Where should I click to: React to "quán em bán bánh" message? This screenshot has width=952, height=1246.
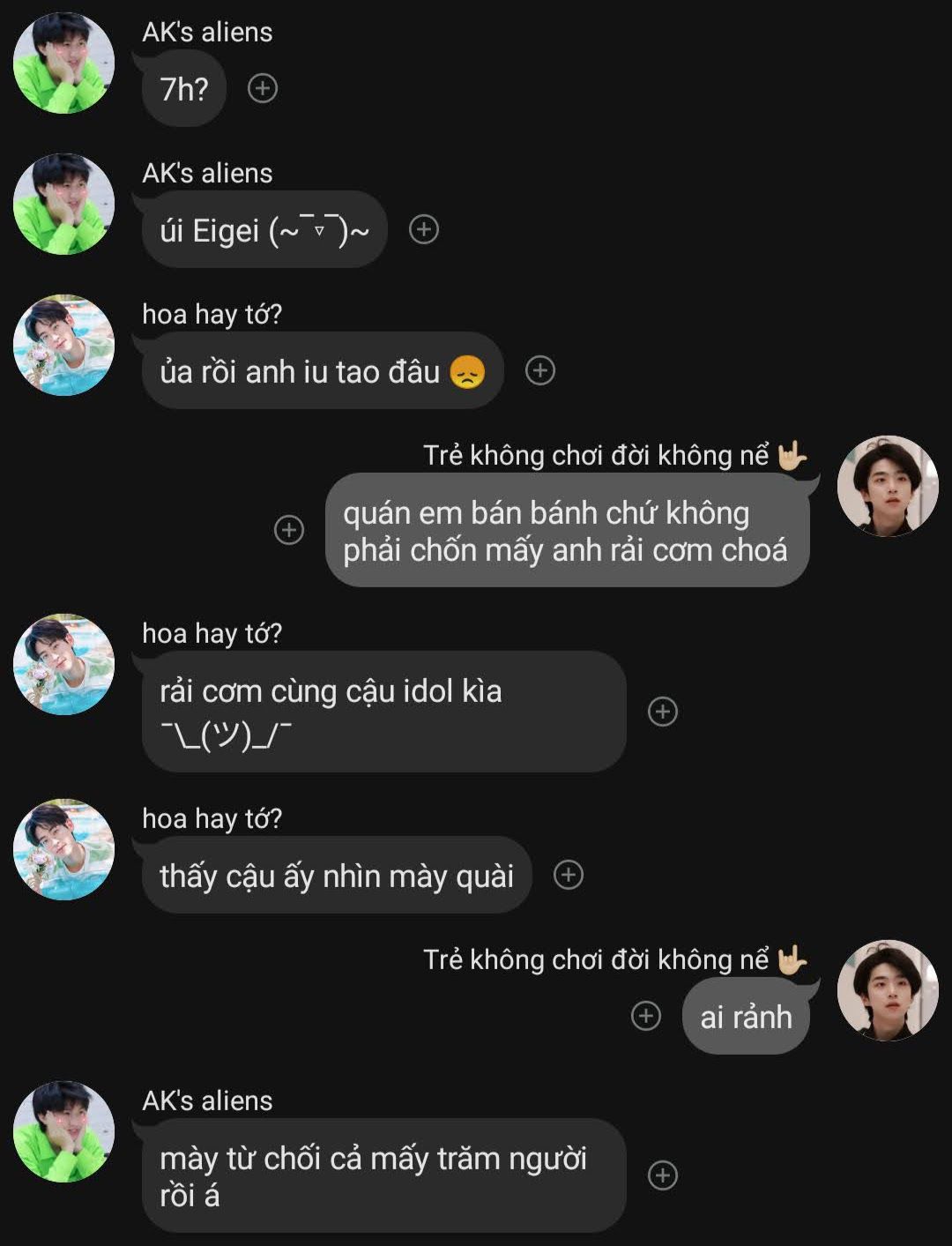[289, 530]
